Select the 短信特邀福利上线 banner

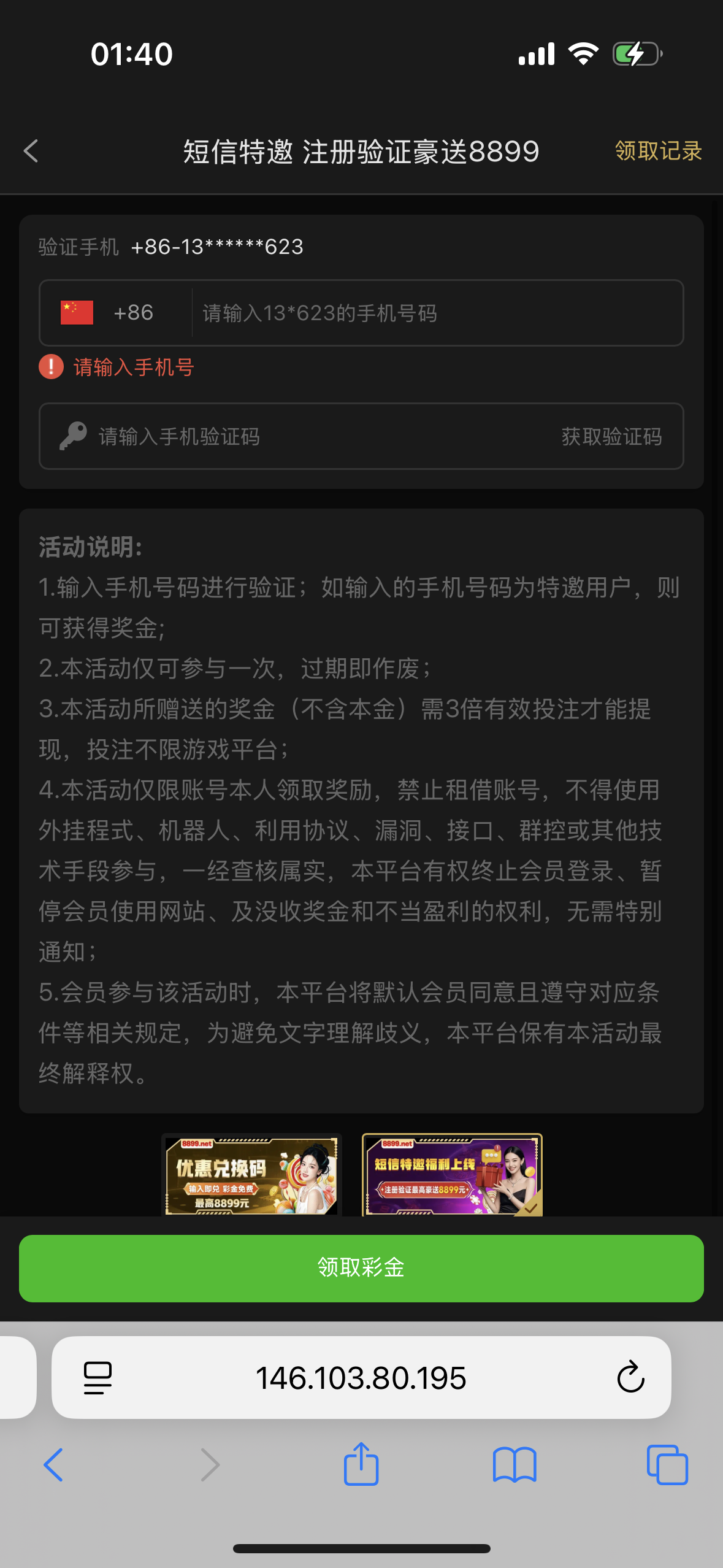coord(452,1175)
